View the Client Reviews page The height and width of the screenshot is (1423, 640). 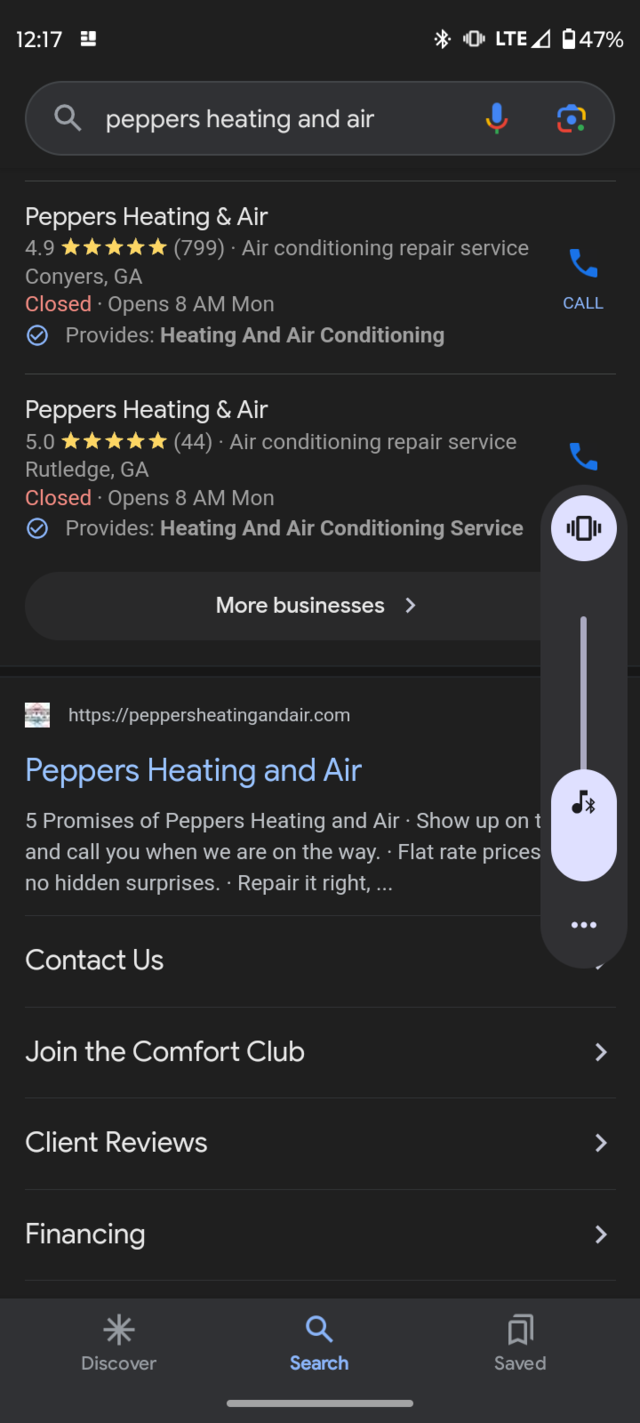pyautogui.click(x=116, y=1143)
